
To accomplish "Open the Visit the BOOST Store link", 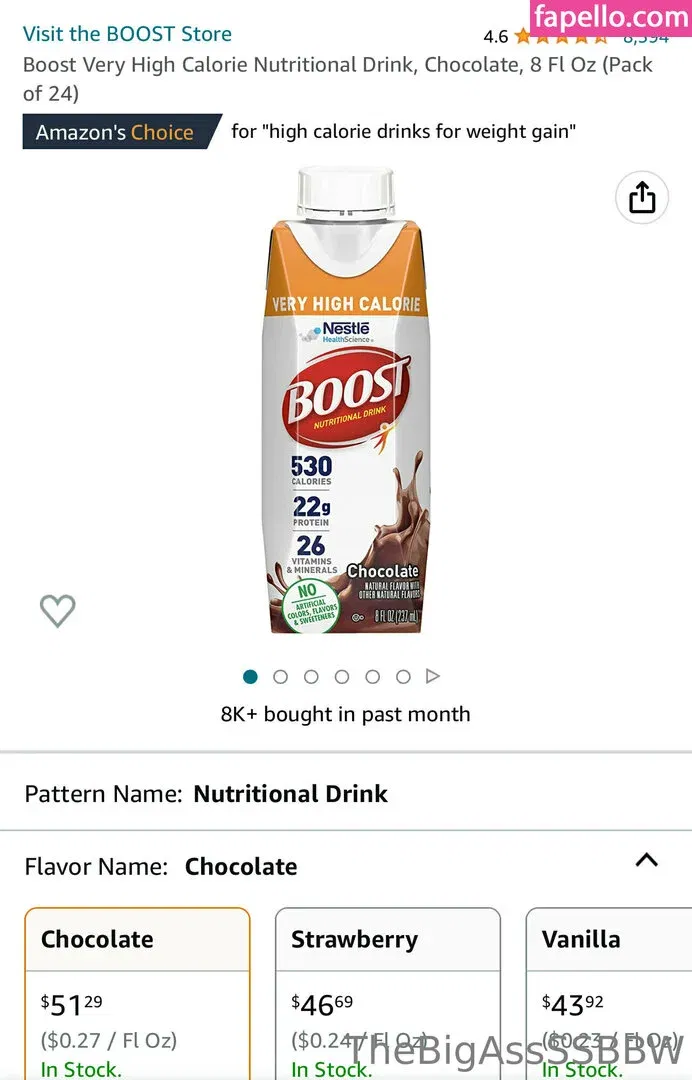I will pyautogui.click(x=127, y=34).
